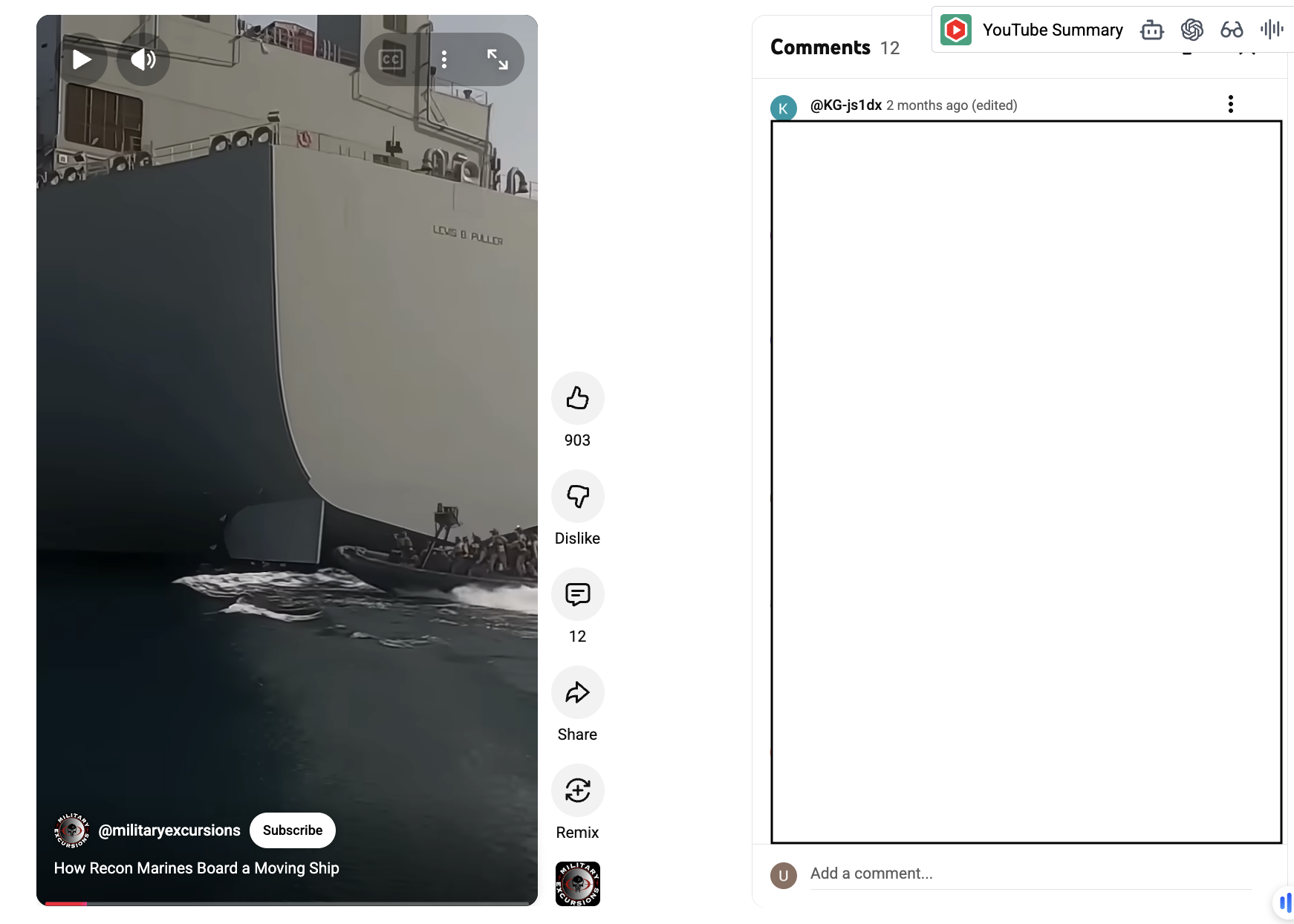Play the paused Short video
Screen dimensions: 1294x924
82,59
